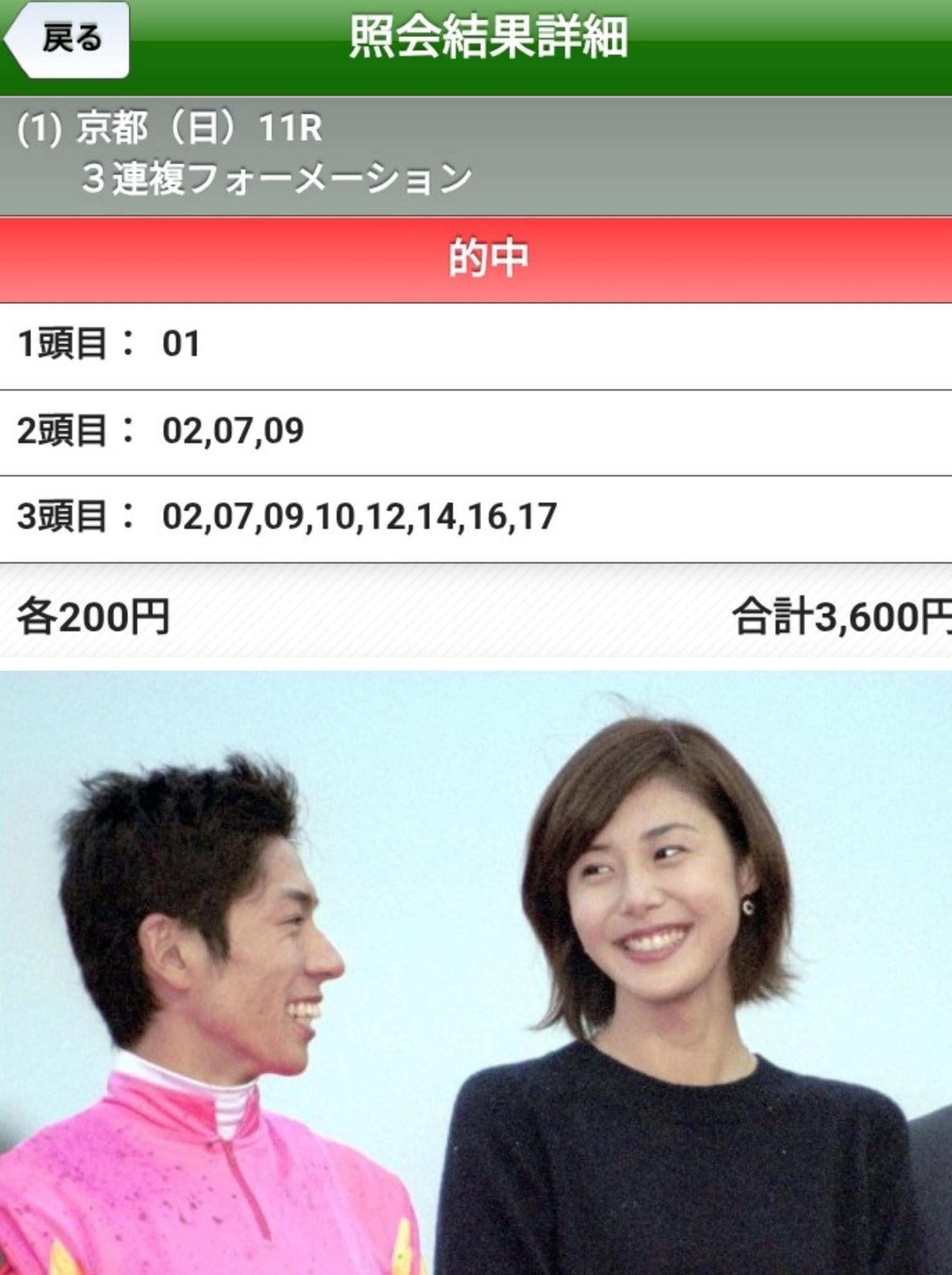
Task: Tap the 戻る back button
Action: click(68, 39)
